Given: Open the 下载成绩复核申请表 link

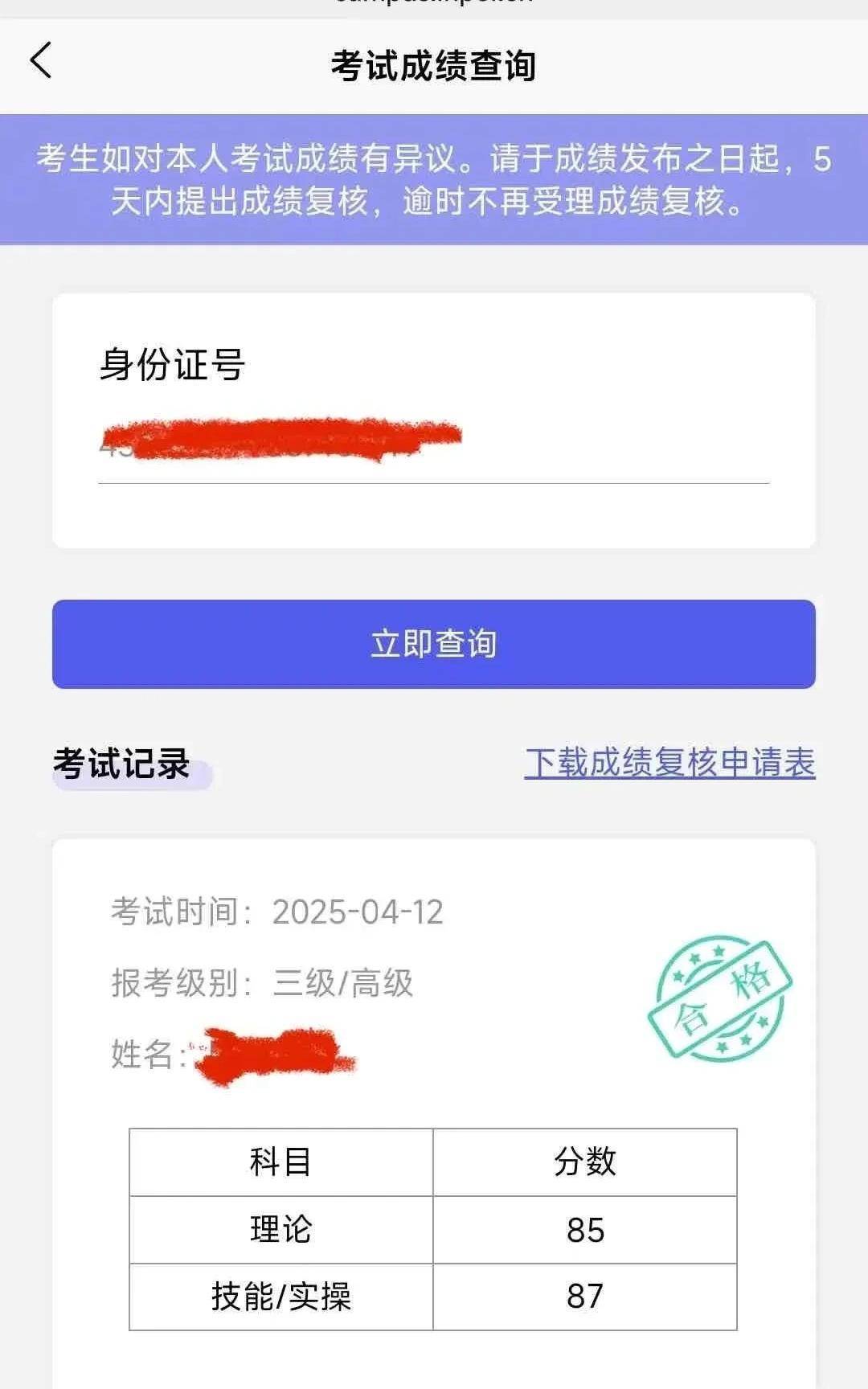Looking at the screenshot, I should click(669, 762).
